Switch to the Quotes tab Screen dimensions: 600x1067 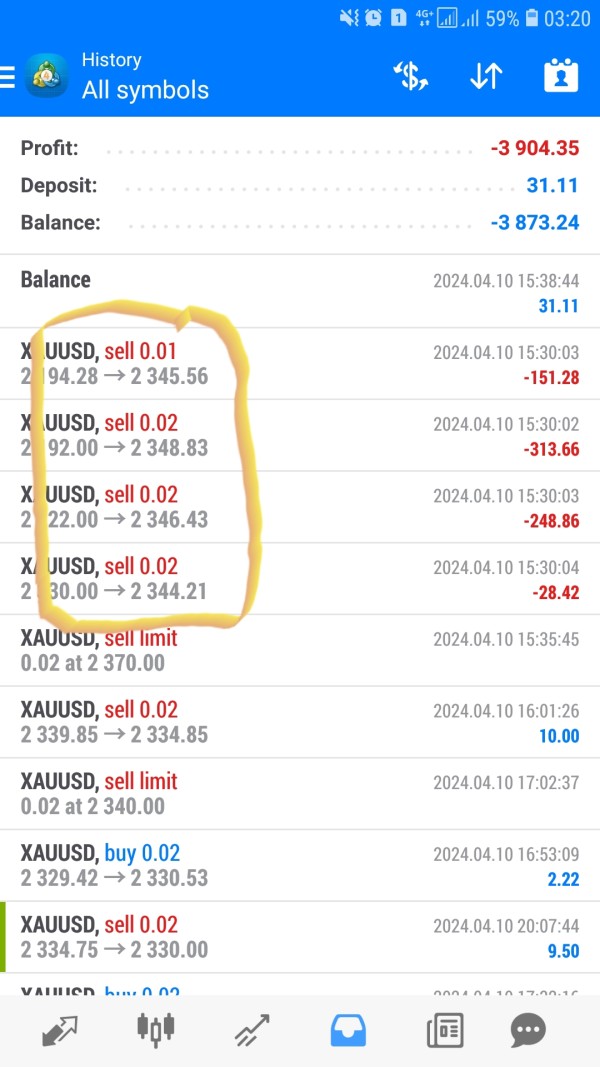60,1031
